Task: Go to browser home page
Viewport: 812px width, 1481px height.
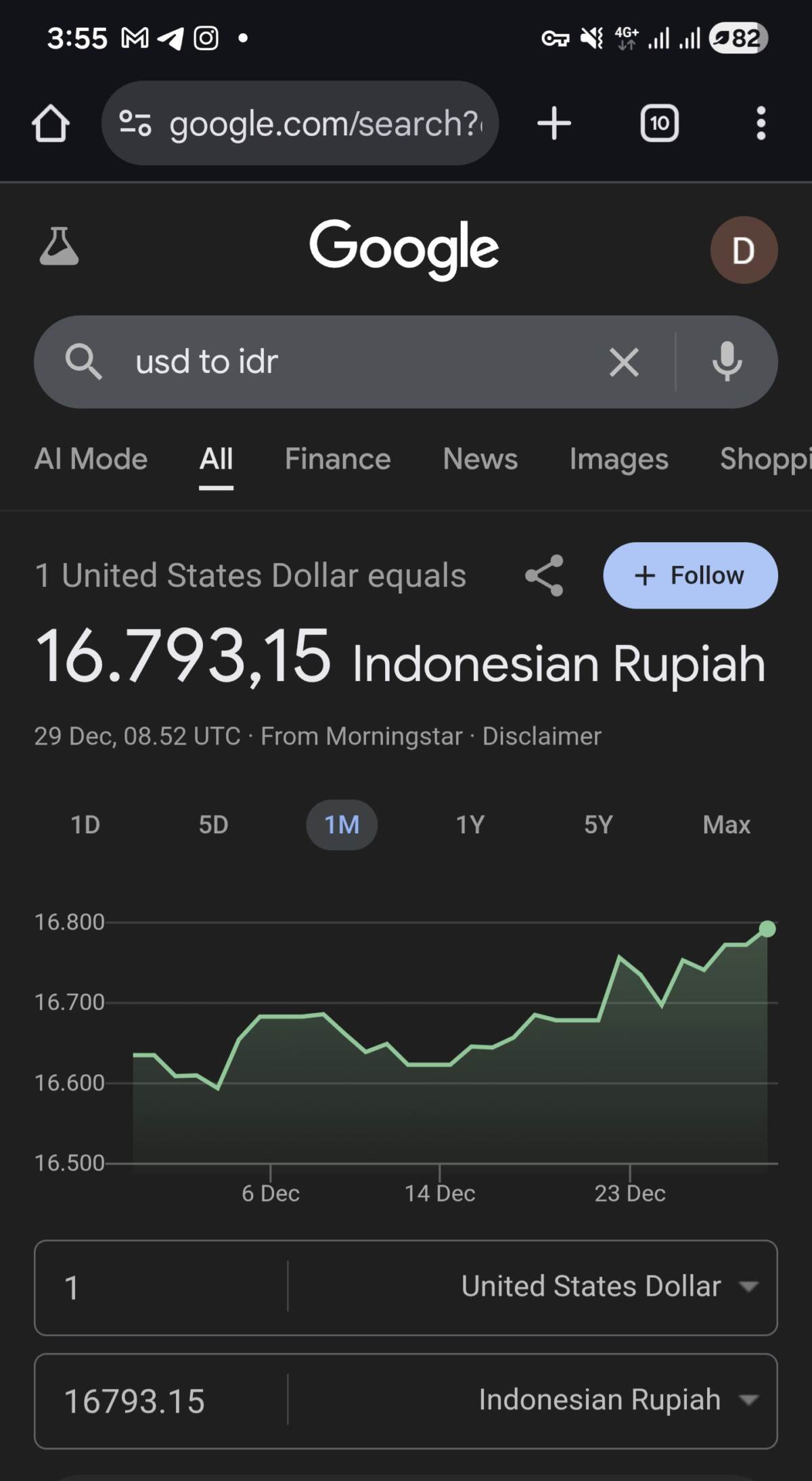Action: pyautogui.click(x=51, y=124)
